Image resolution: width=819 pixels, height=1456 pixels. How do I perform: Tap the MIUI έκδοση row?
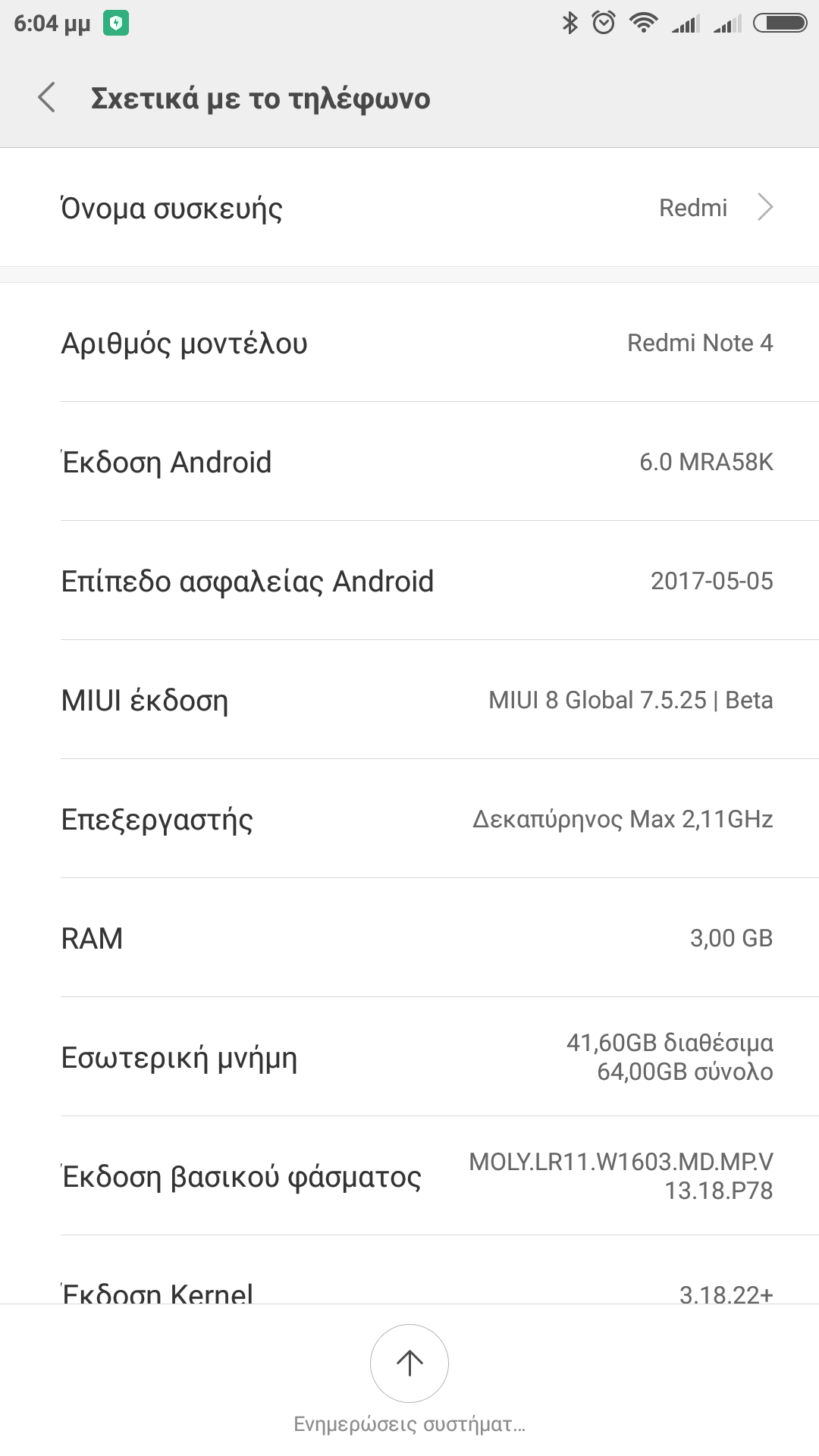(x=409, y=700)
